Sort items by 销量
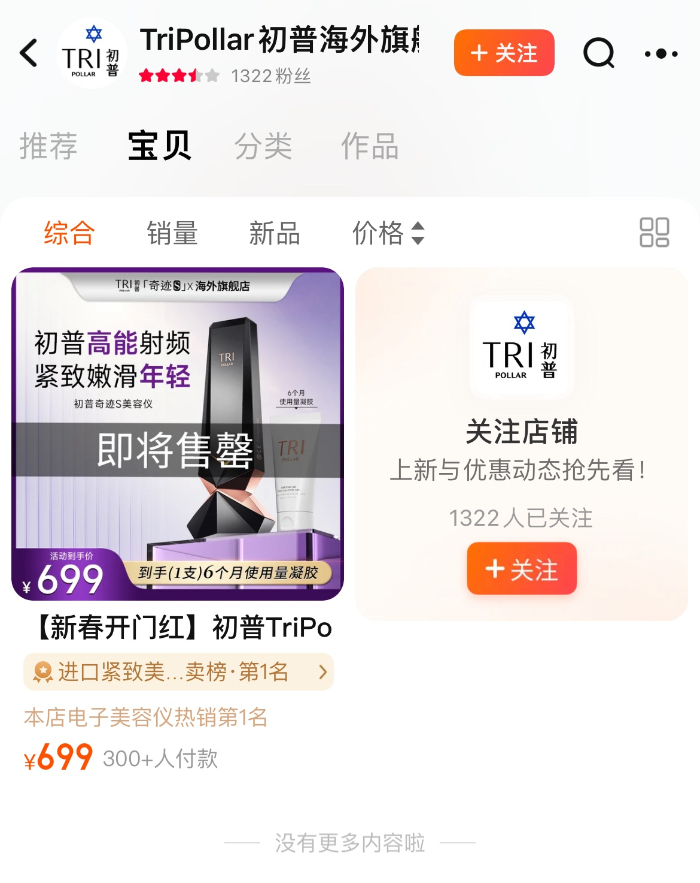Image resolution: width=700 pixels, height=883 pixels. tap(172, 234)
